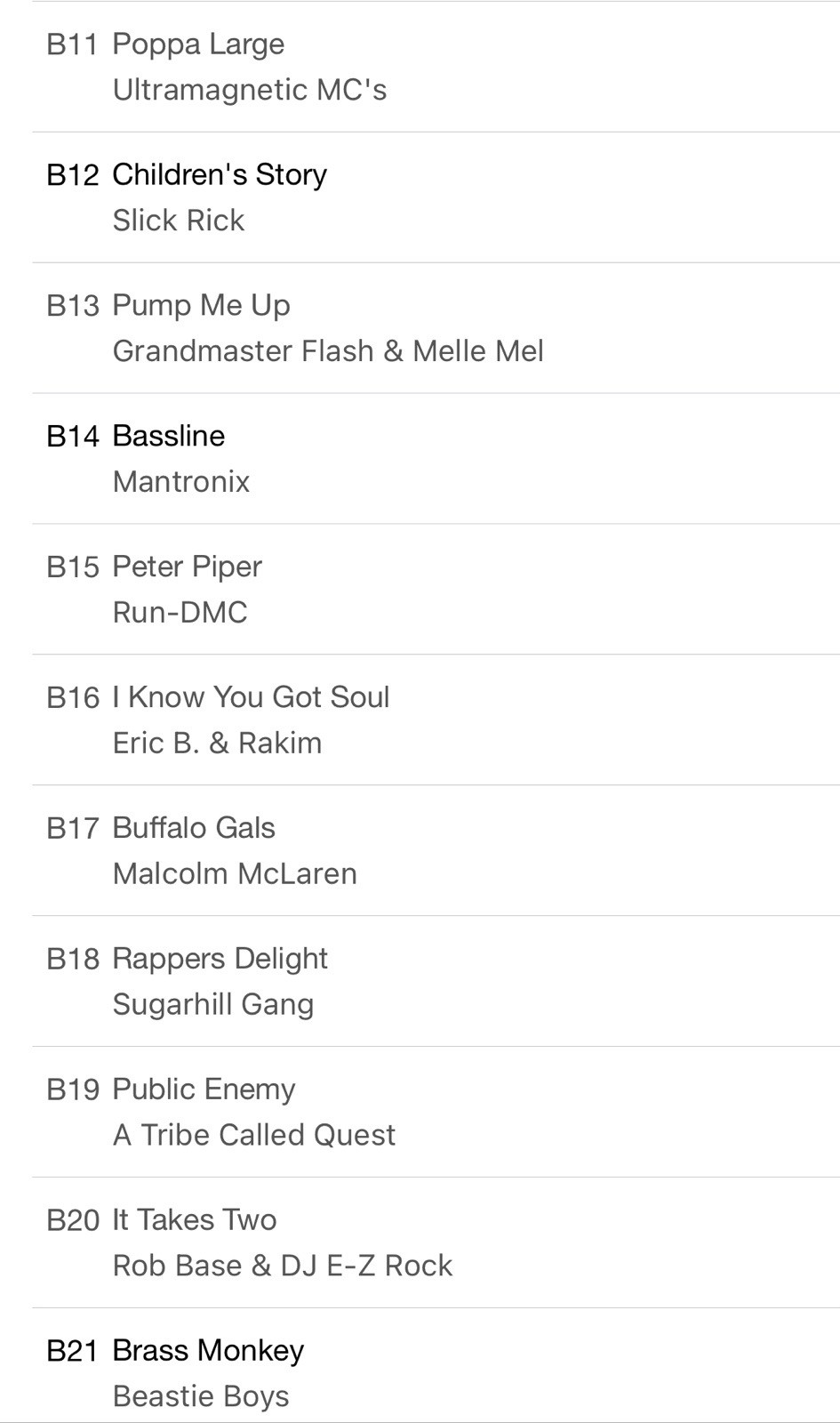Screen dimensions: 840x1423
Task: Select Rappers Delight by Sugarhill Gang
Action: [x=420, y=982]
